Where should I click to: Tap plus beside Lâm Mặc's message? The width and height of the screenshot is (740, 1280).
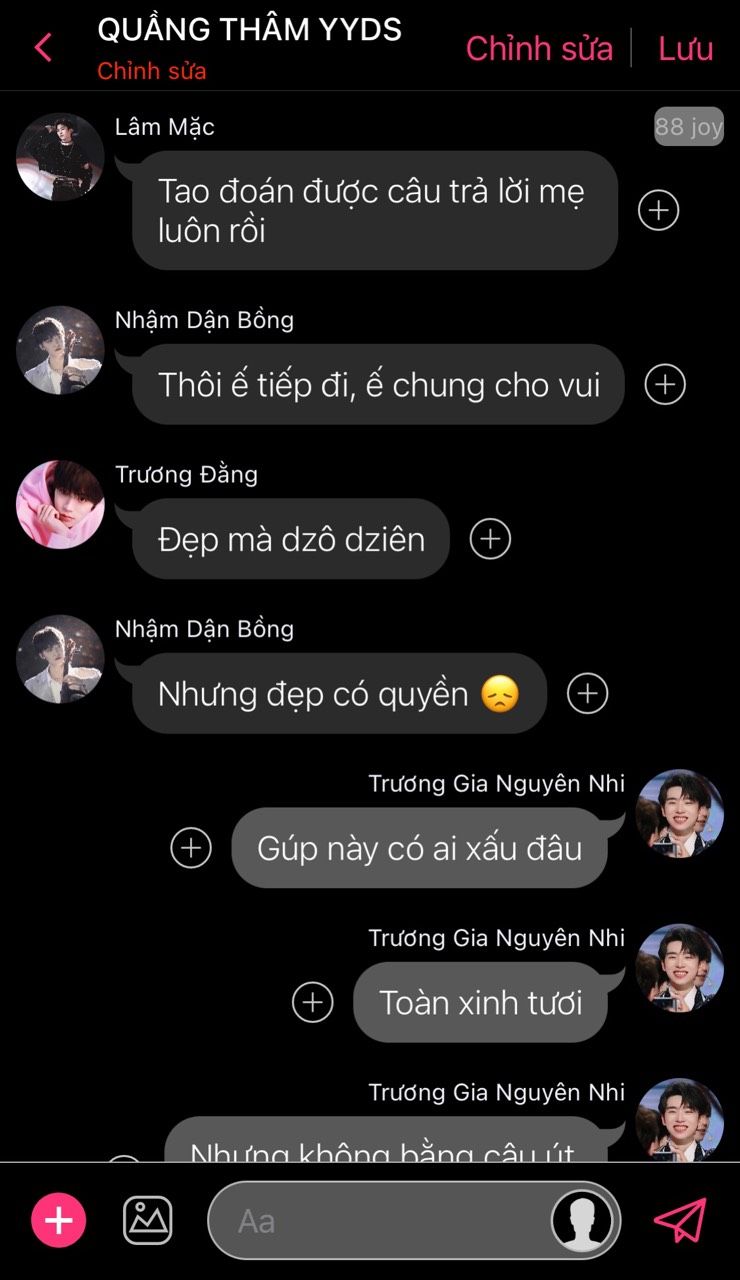pos(658,210)
